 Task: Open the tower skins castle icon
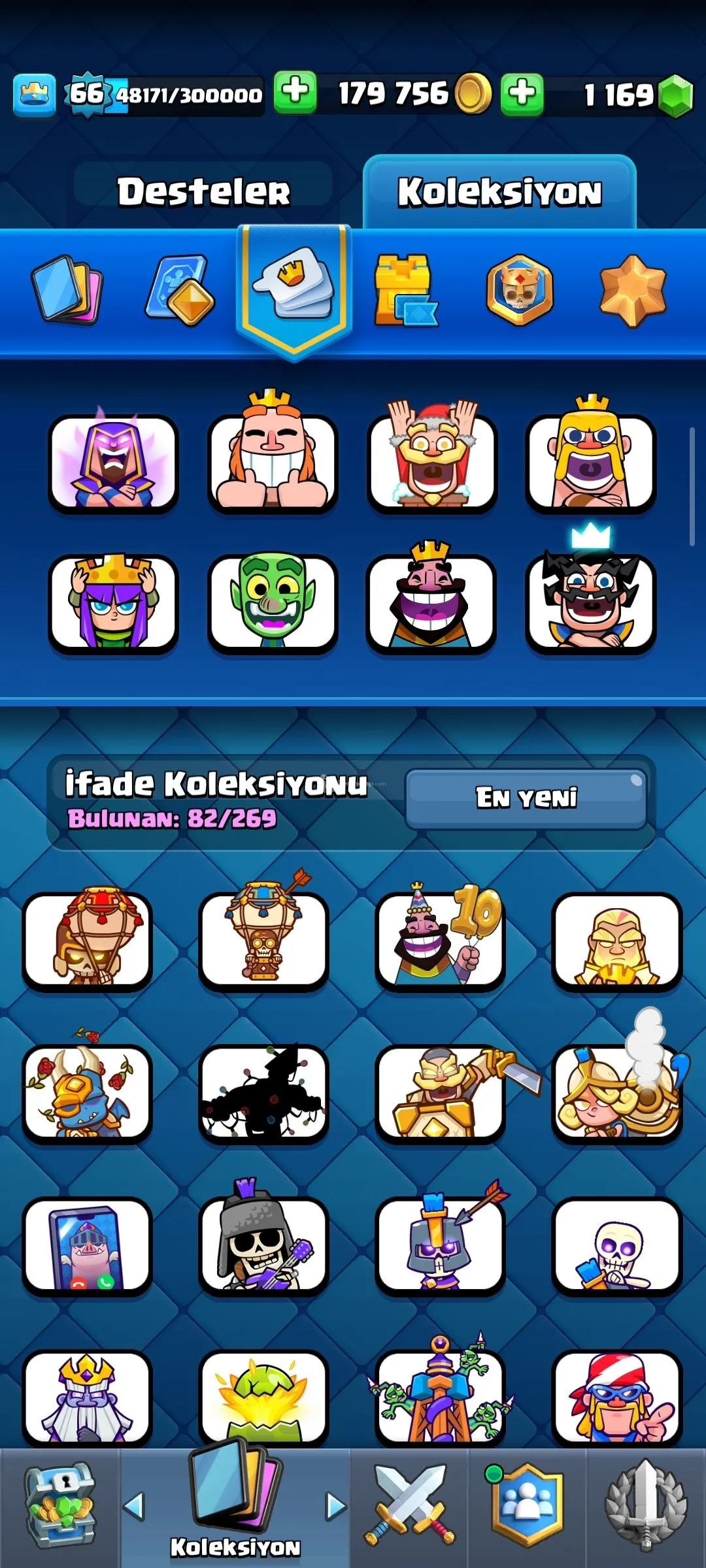(x=405, y=291)
